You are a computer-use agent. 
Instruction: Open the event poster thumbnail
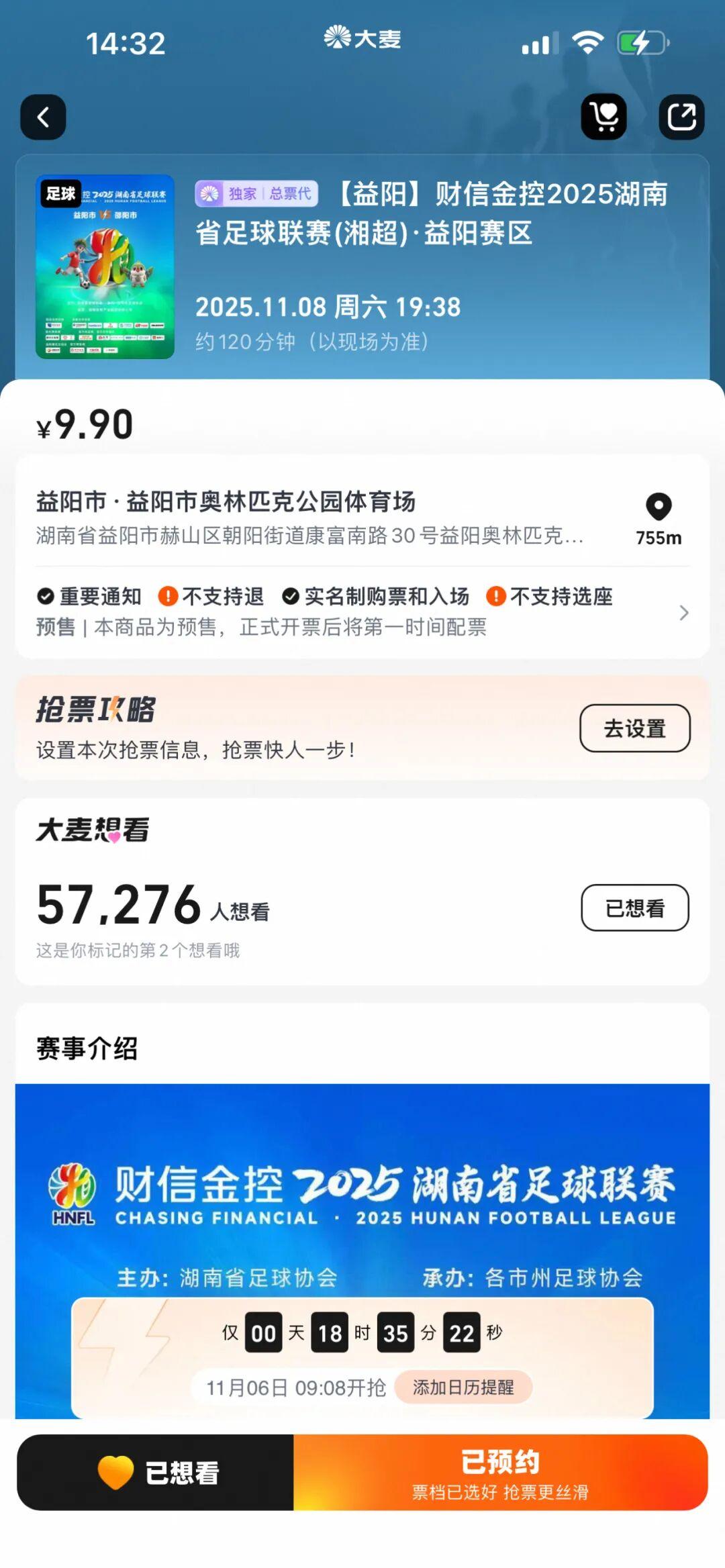[105, 266]
